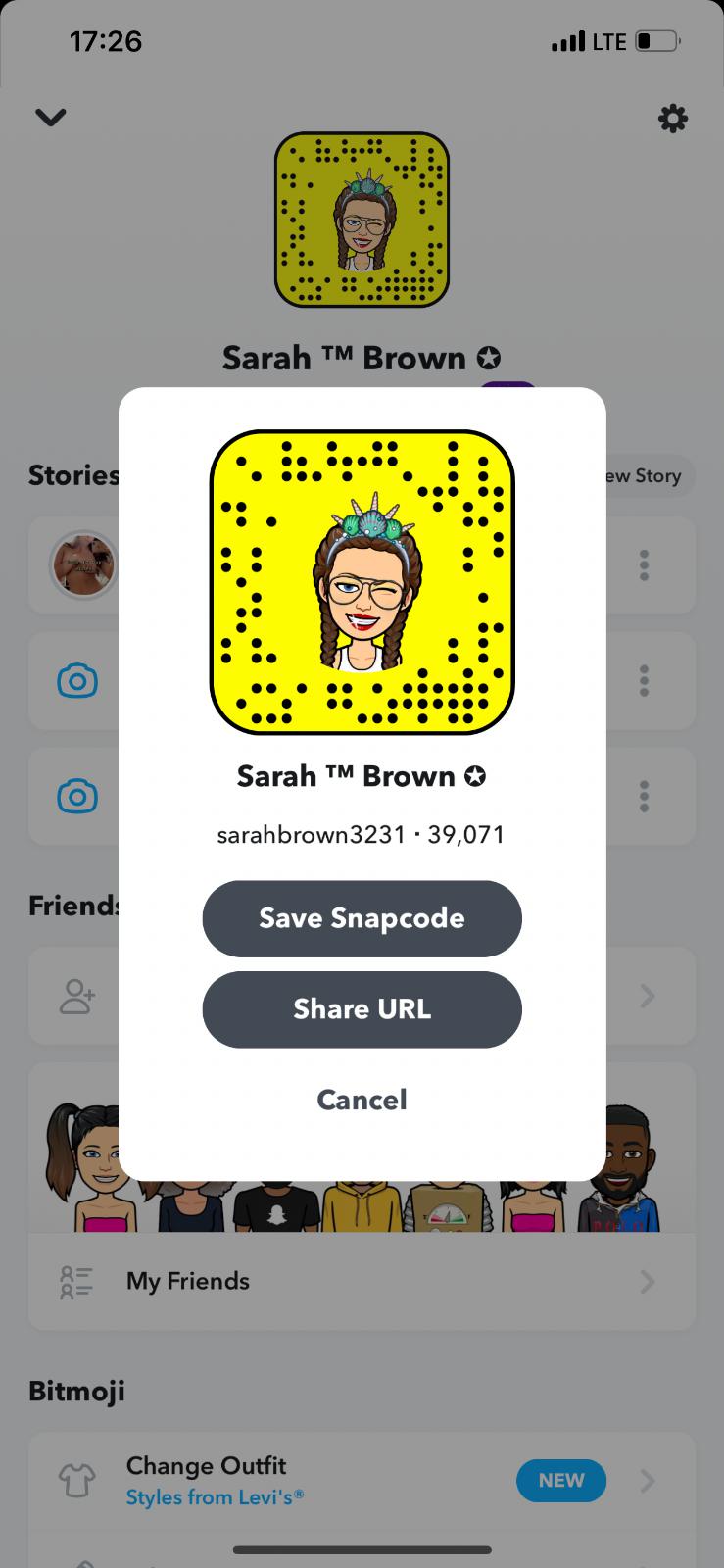Cancel the Snapcode dialog
724x1568 pixels.
[362, 1100]
